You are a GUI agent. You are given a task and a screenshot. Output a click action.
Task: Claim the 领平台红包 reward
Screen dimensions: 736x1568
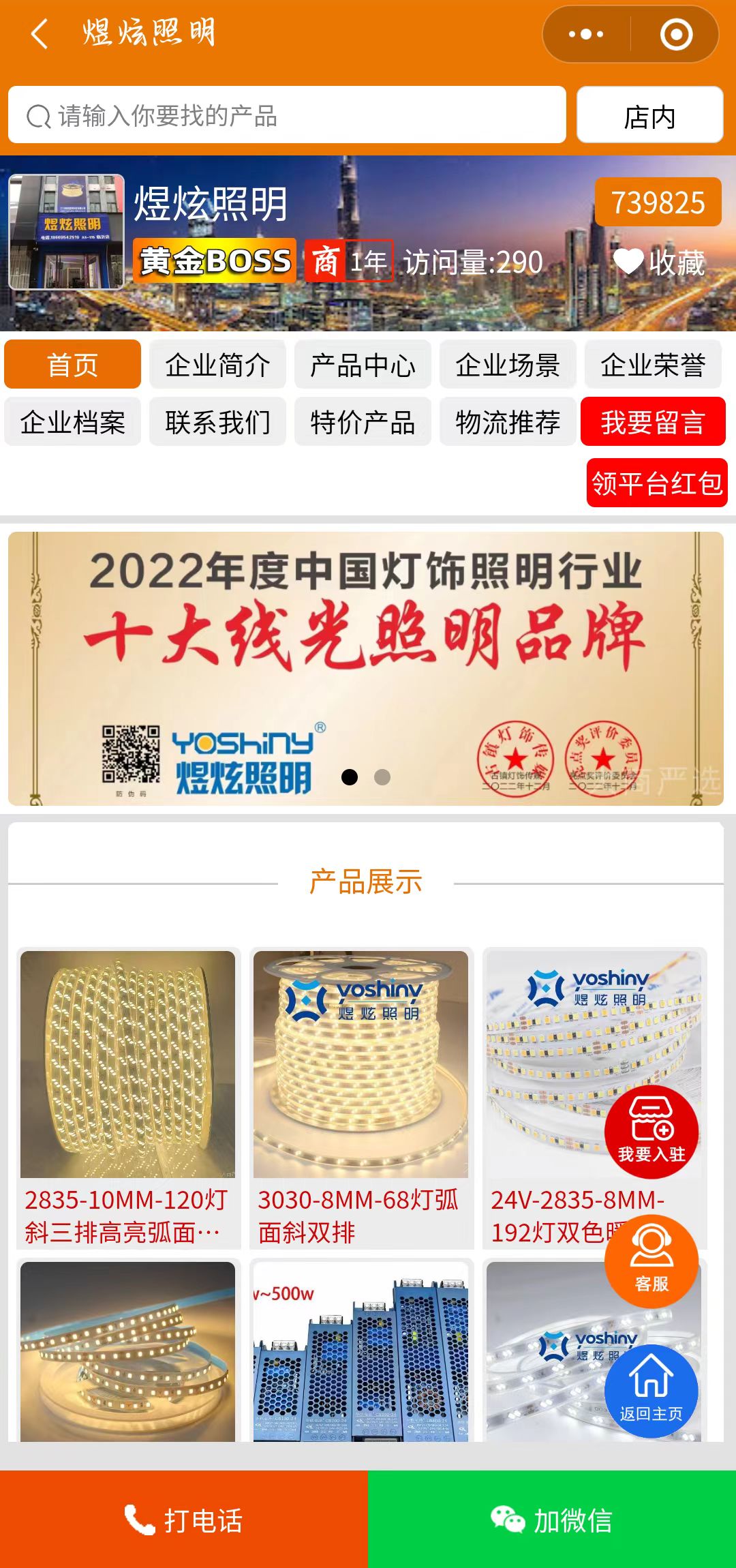(656, 483)
